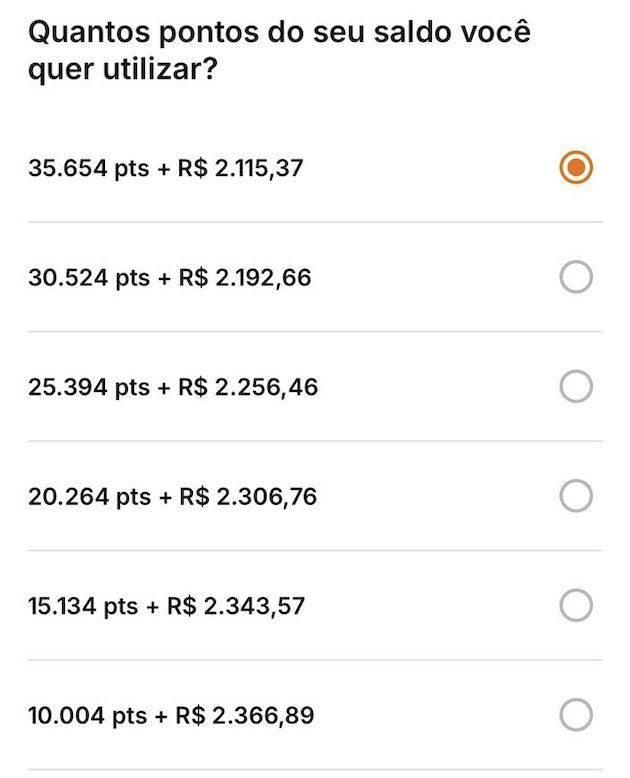Choose 30.524 pts + R$ 2.192,66
The height and width of the screenshot is (778, 630).
point(576,277)
